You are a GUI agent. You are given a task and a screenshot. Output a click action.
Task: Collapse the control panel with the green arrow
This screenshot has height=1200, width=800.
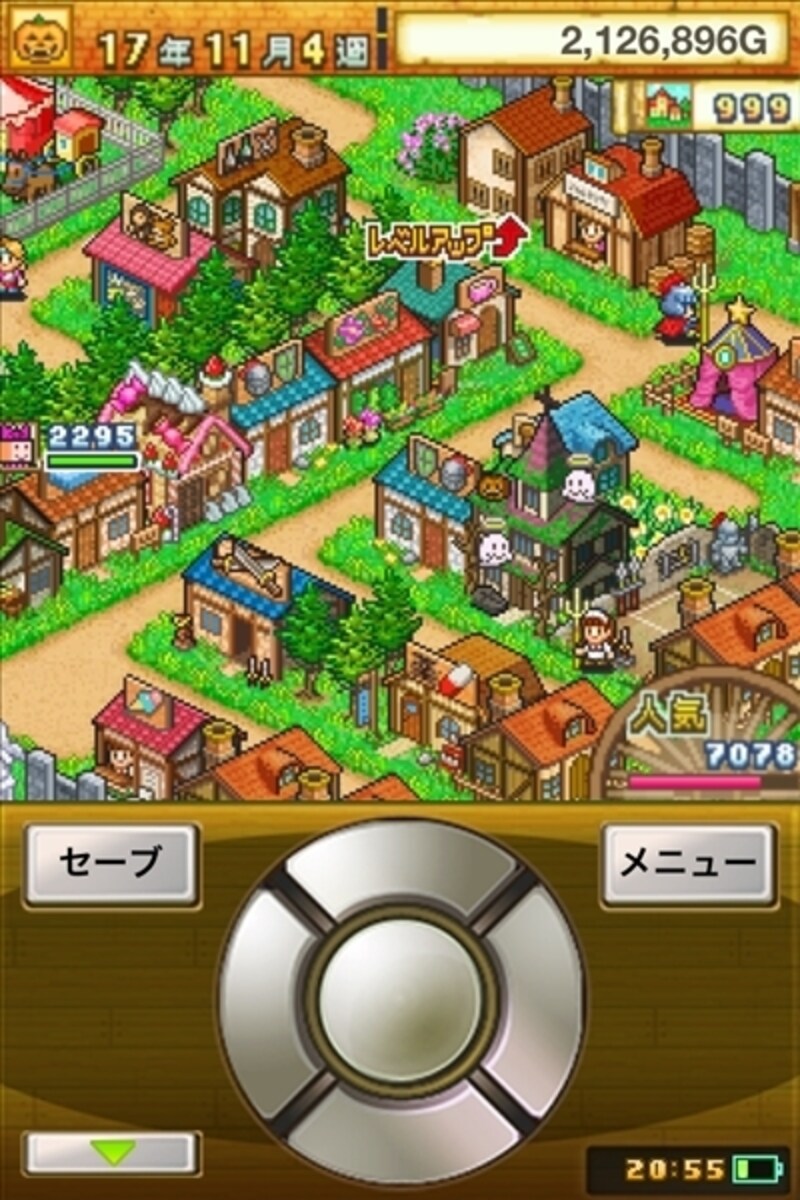pos(111,1153)
